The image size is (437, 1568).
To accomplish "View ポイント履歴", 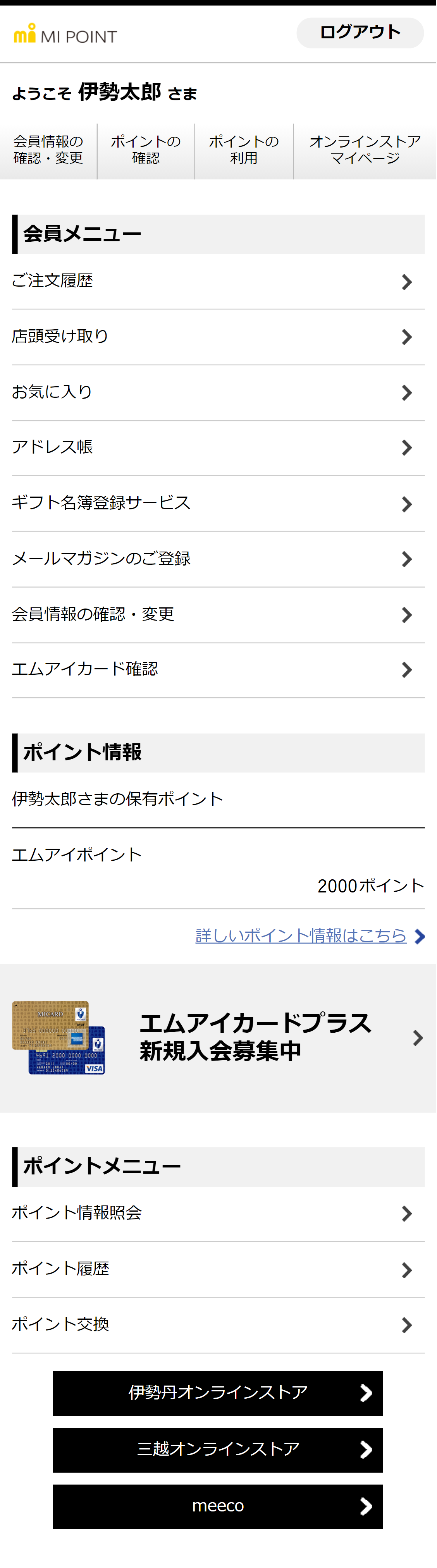I will click(218, 1269).
